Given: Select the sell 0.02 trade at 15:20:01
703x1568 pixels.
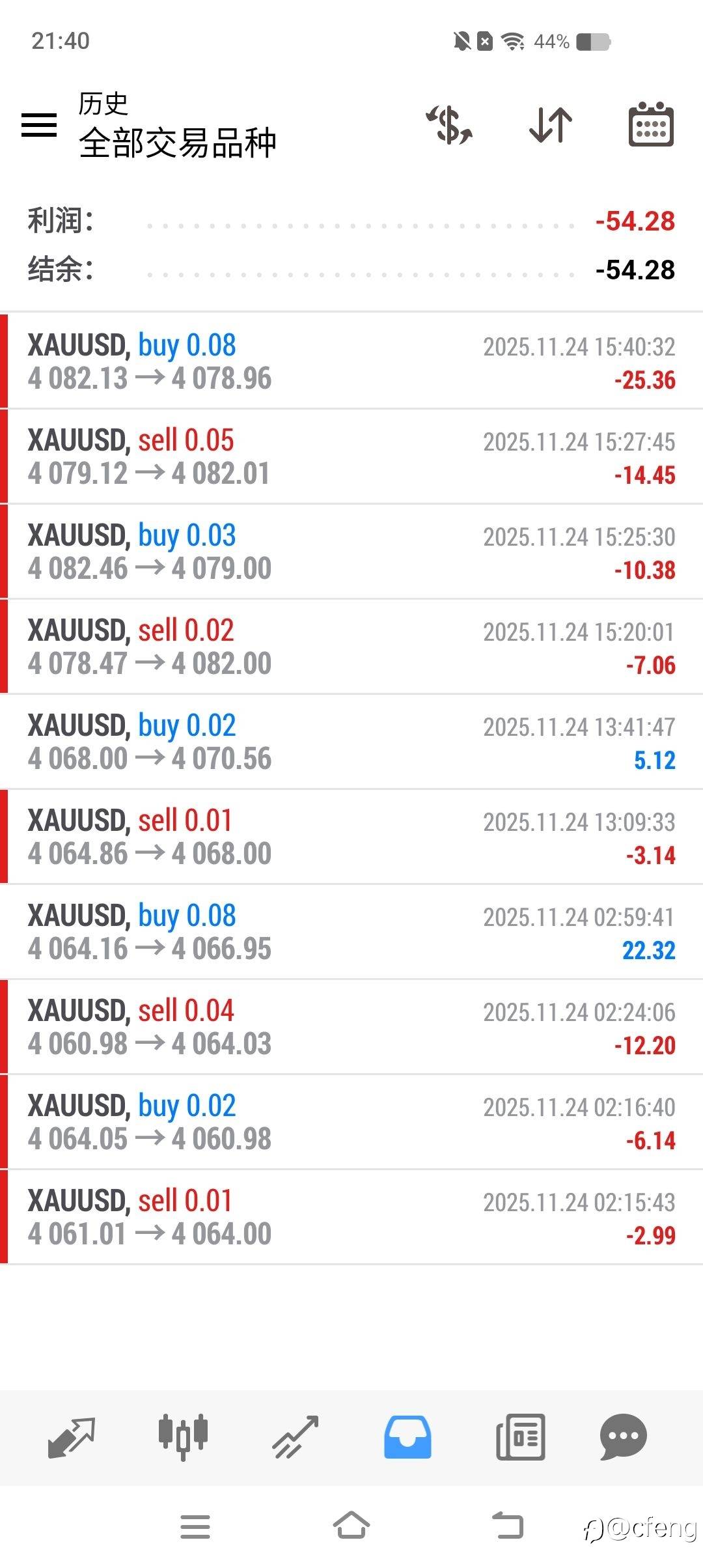Looking at the screenshot, I should tap(351, 647).
